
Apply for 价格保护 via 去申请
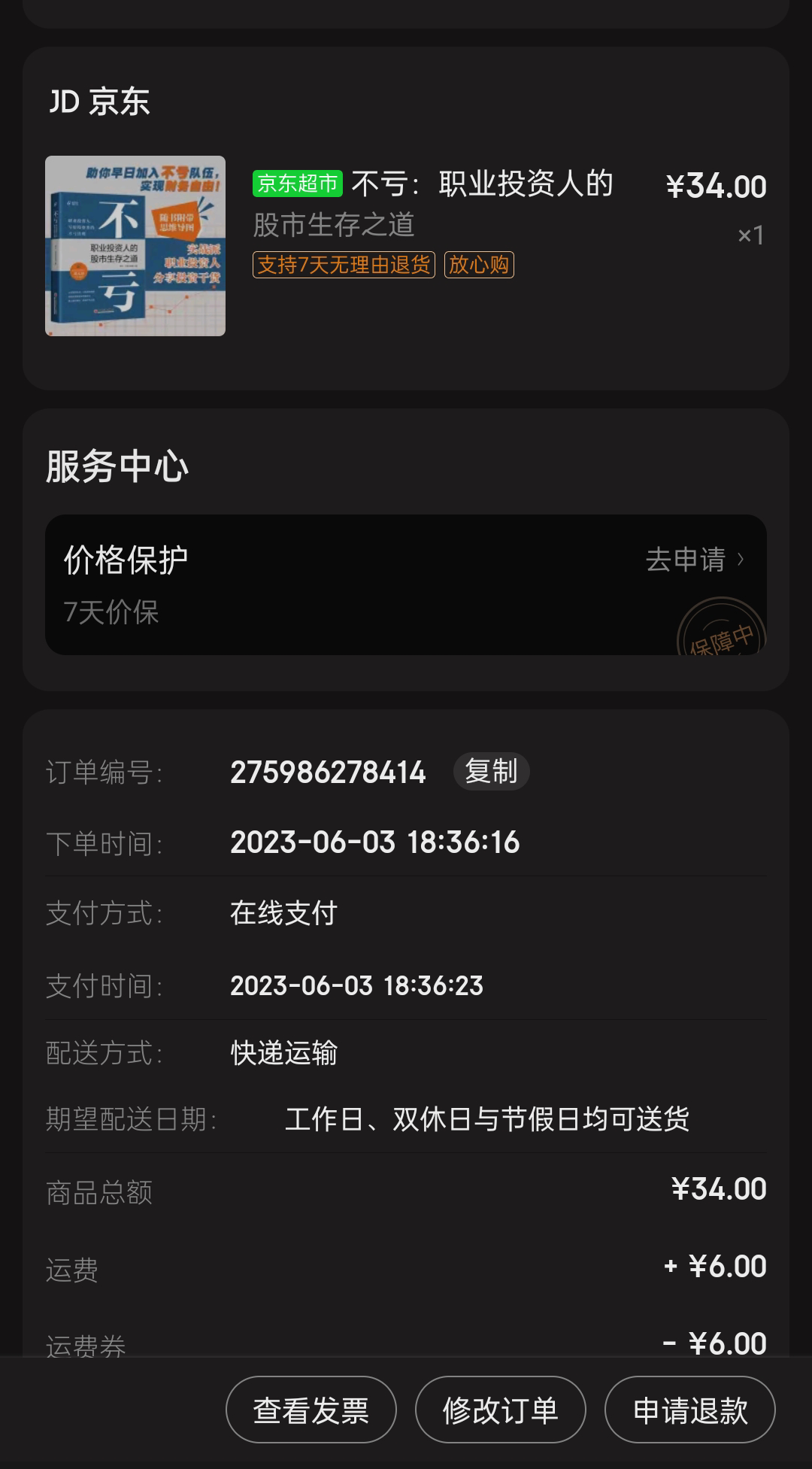(694, 560)
